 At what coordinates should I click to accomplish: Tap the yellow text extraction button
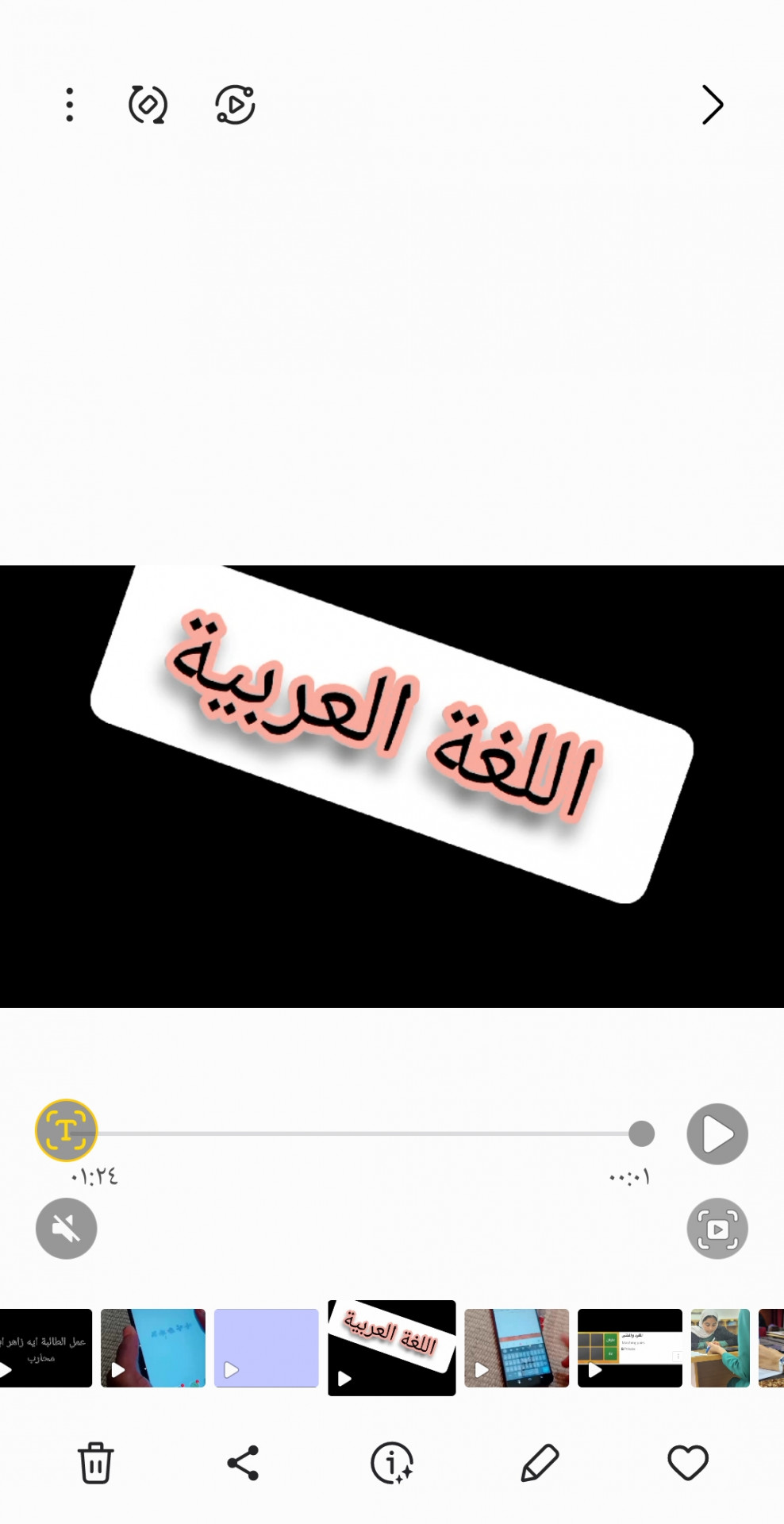point(66,1130)
